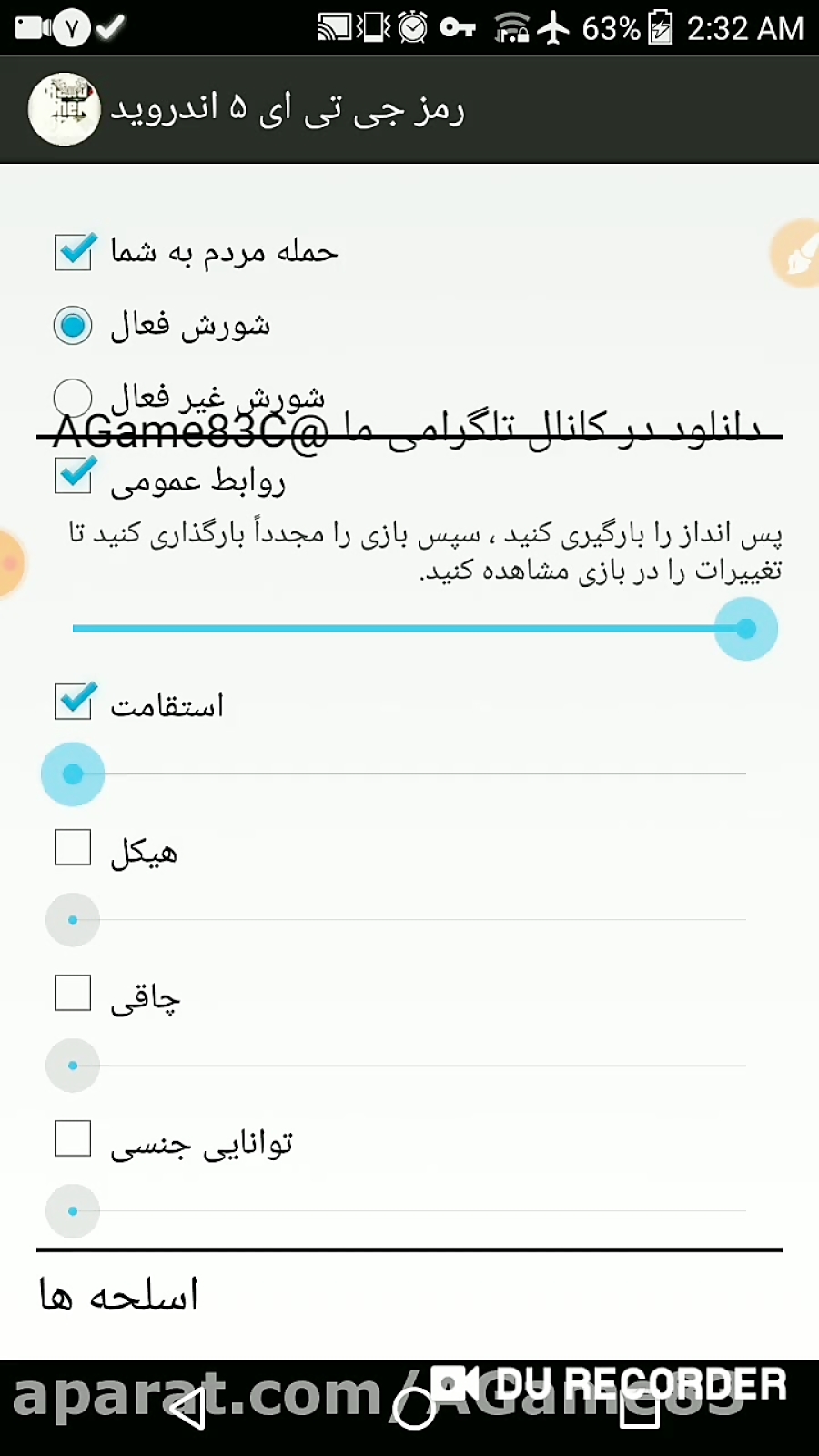Viewport: 819px width, 1456px height.
Task: Toggle the روابط عمومی checkbox
Action: pyautogui.click(x=74, y=476)
